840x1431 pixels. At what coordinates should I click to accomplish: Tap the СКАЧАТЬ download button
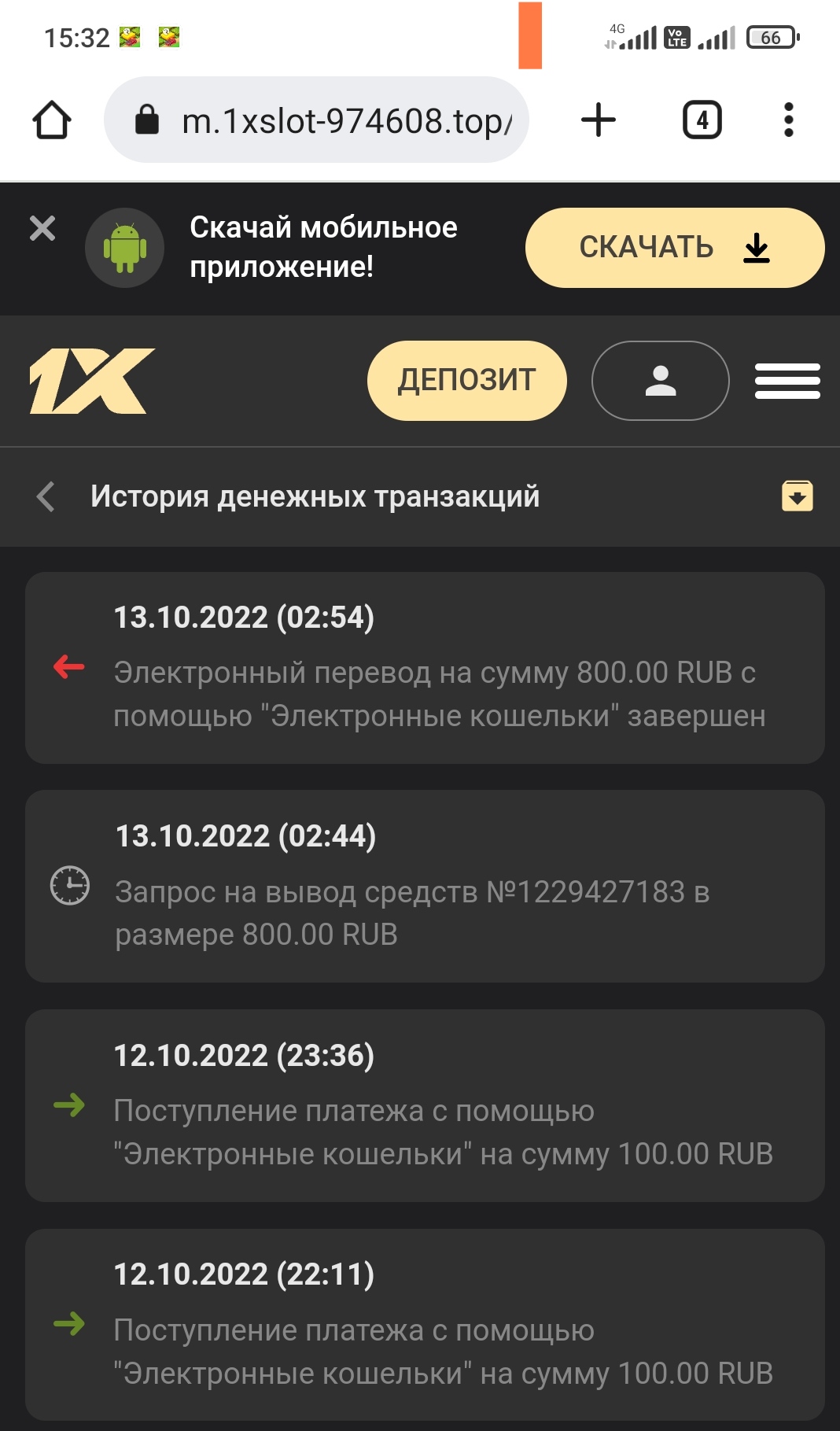pos(674,248)
